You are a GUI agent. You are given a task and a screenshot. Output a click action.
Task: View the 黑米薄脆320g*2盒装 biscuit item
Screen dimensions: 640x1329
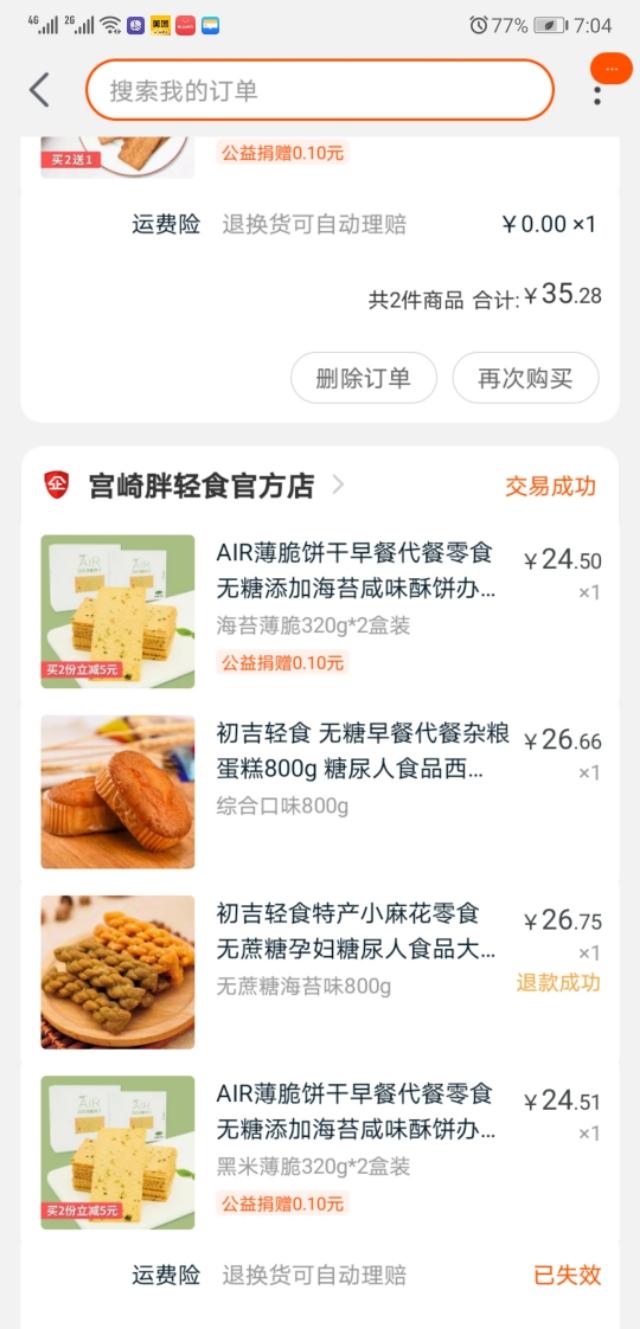click(x=355, y=1129)
